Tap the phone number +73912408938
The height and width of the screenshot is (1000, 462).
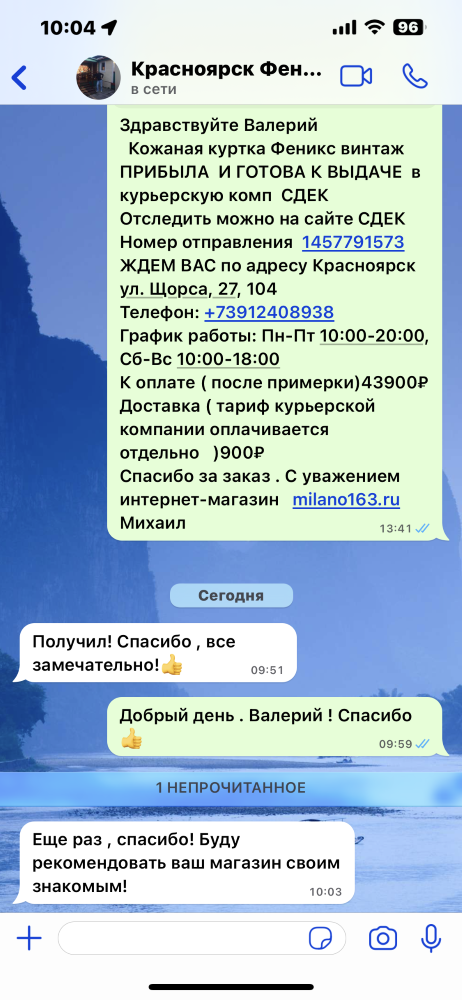pos(269,312)
